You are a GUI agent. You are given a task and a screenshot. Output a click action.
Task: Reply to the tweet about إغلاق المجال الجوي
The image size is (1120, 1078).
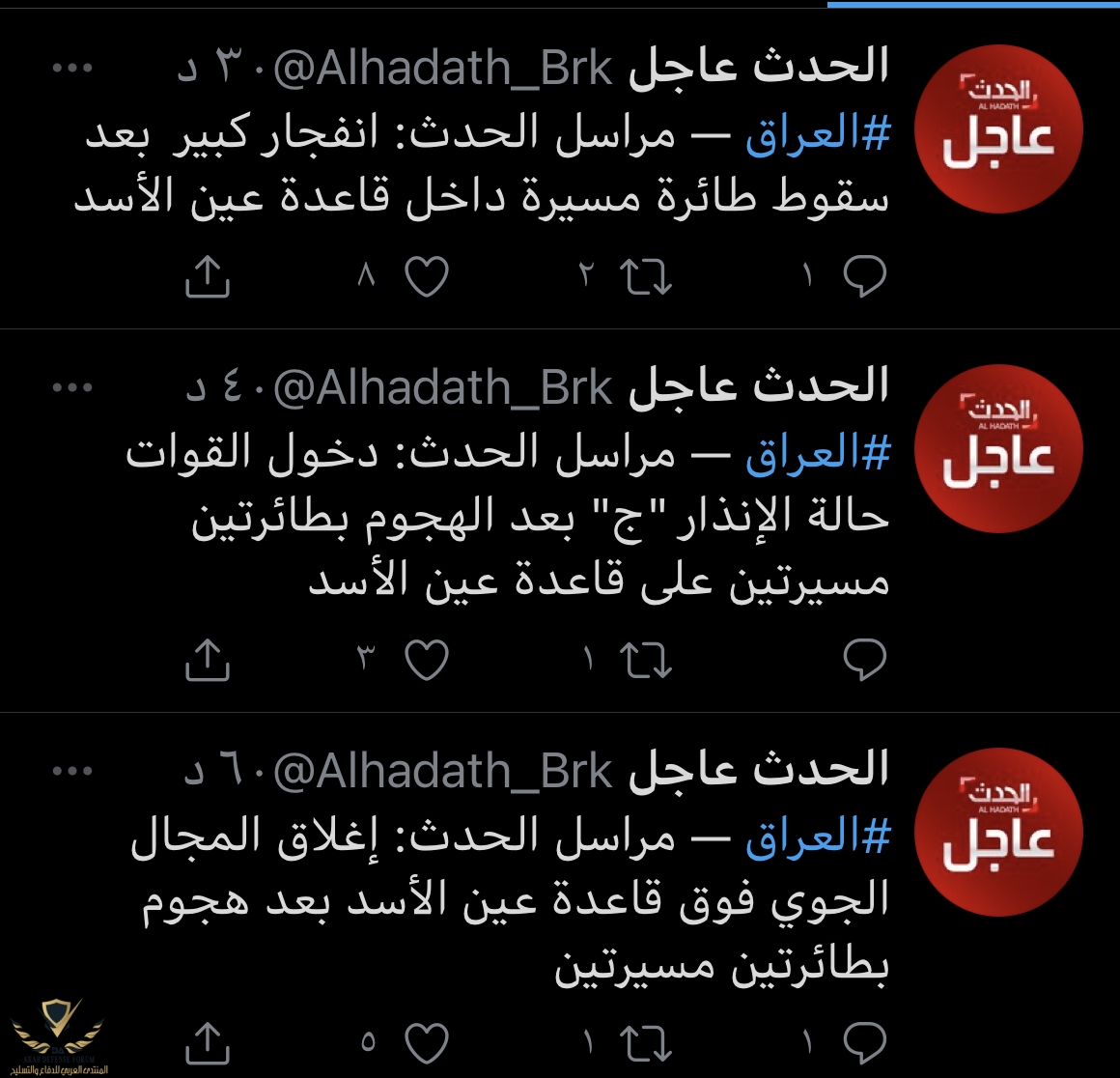coord(864,1044)
